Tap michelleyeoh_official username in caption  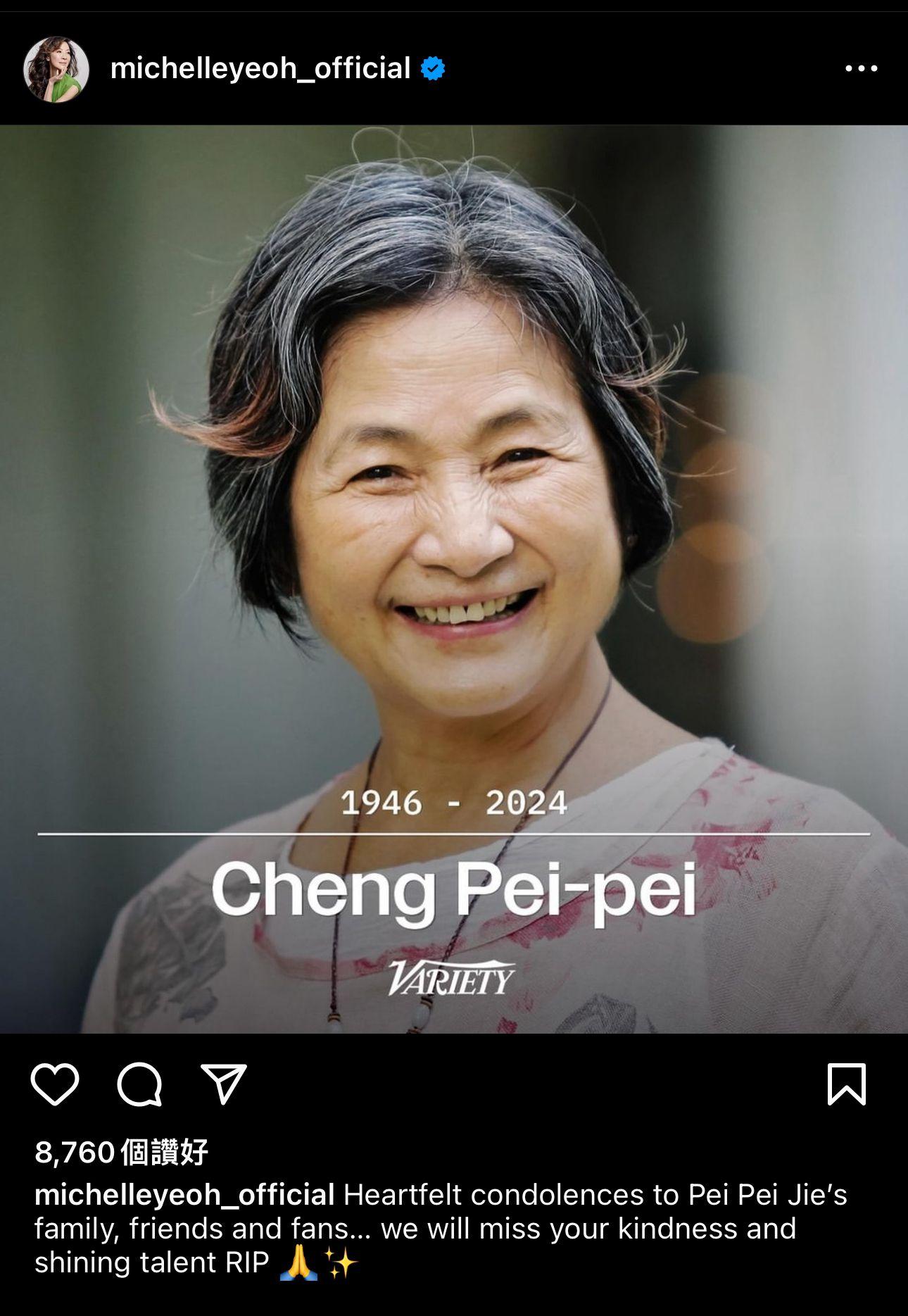pos(184,1195)
